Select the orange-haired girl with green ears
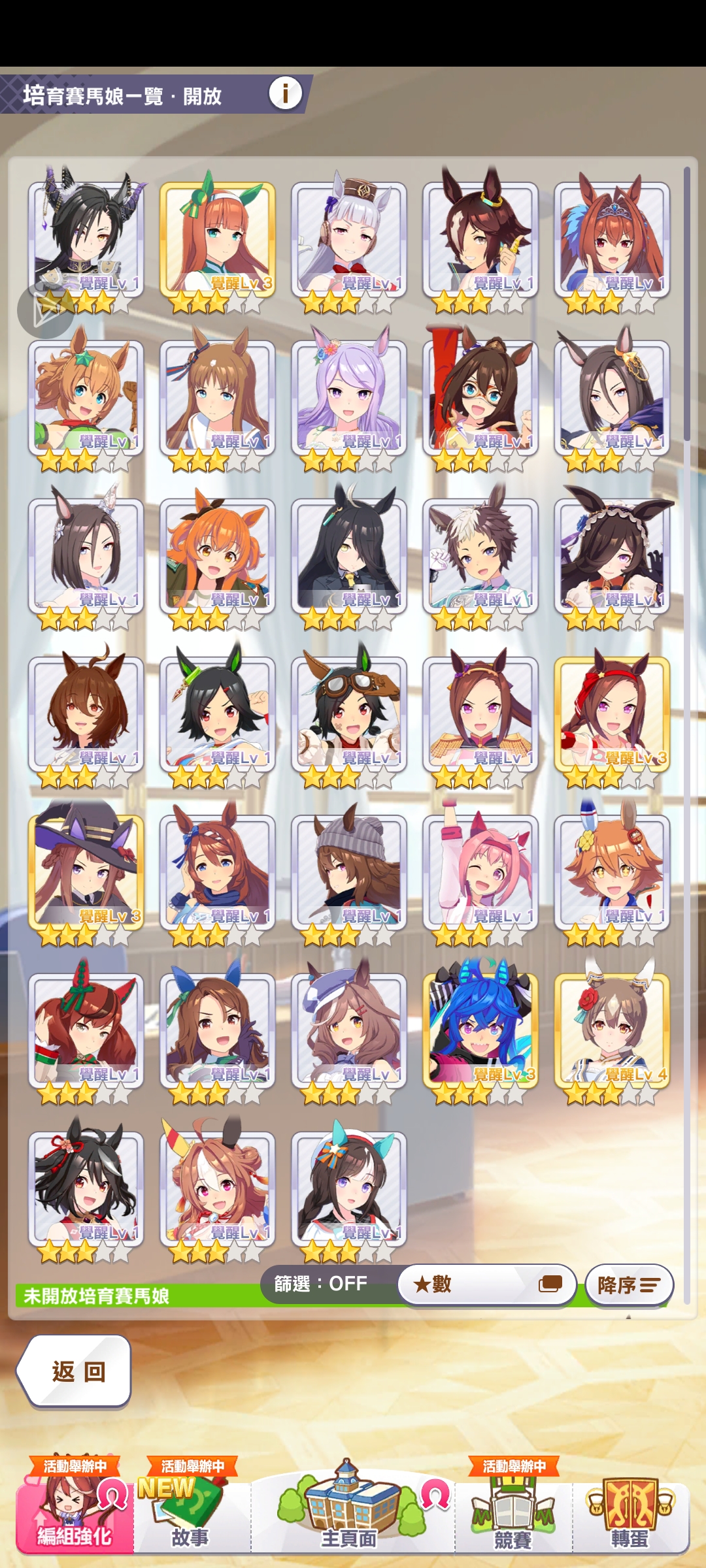This screenshot has width=706, height=1568. tap(217, 238)
